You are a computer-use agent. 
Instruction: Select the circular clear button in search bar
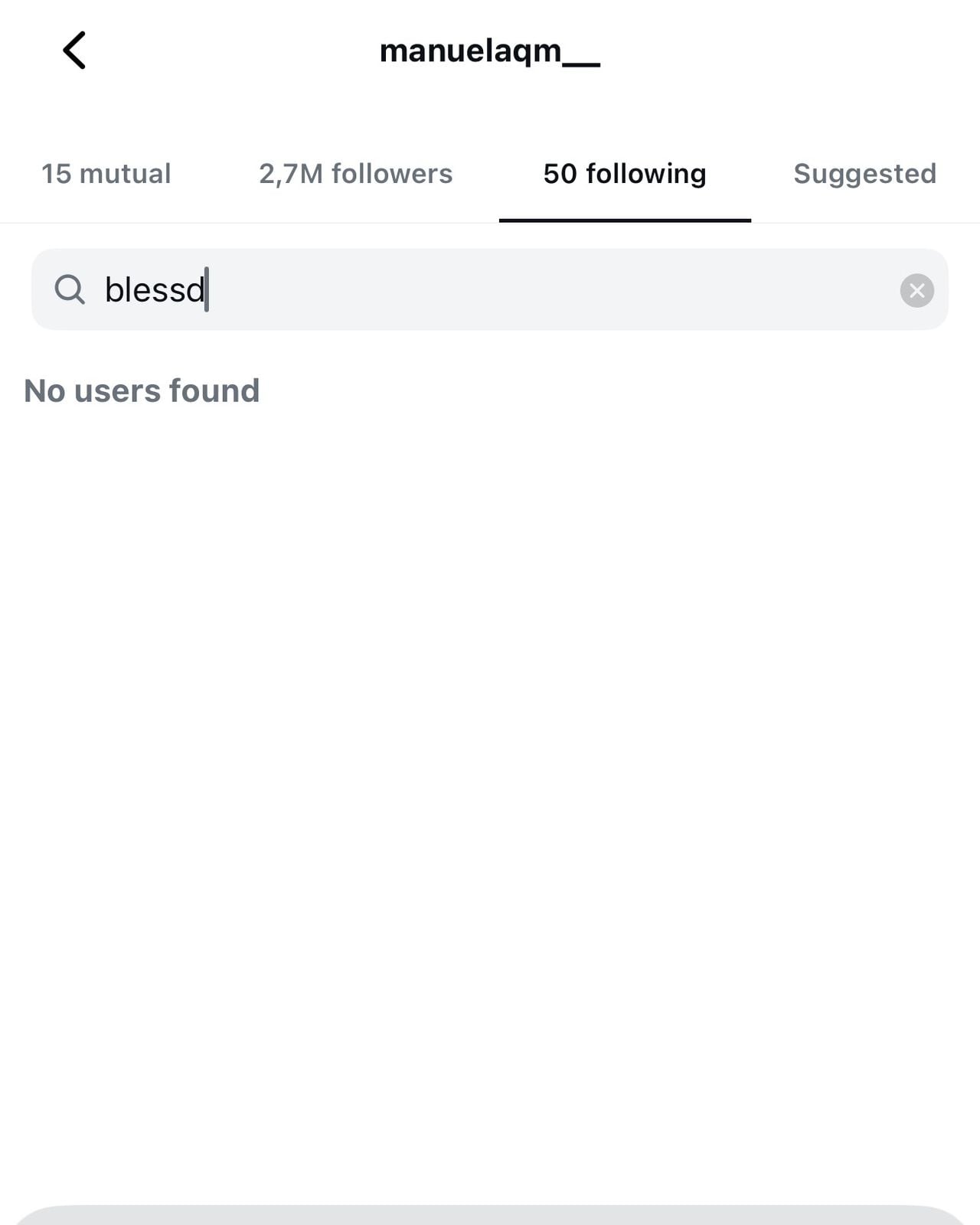pos(916,289)
